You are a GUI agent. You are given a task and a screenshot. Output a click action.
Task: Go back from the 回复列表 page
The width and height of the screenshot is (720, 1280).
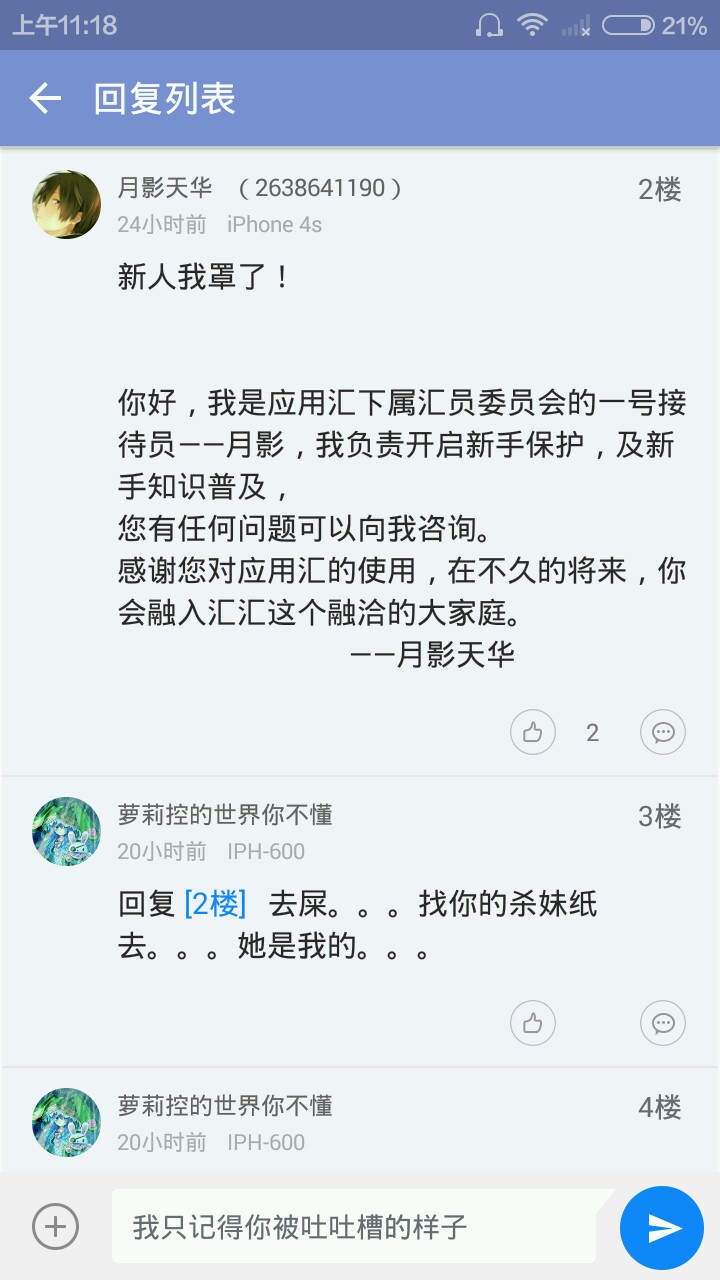(x=45, y=98)
